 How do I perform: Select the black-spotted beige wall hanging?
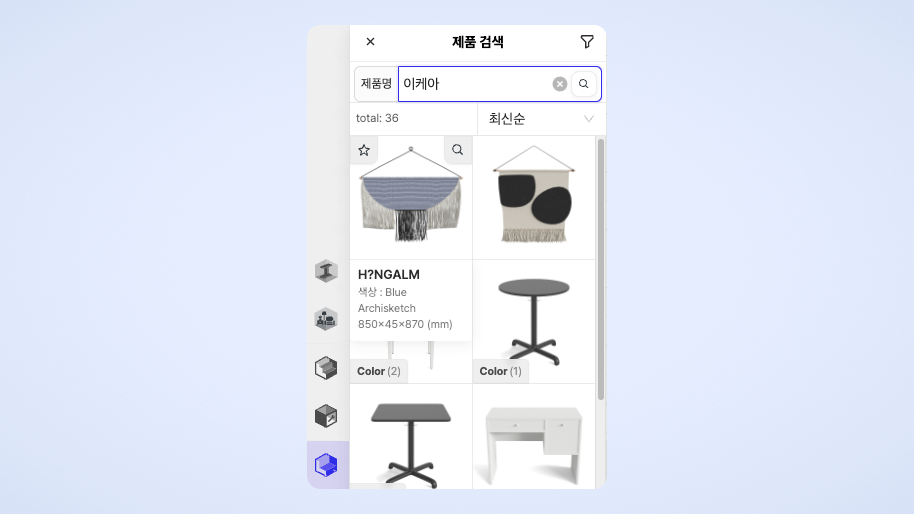[x=534, y=197]
